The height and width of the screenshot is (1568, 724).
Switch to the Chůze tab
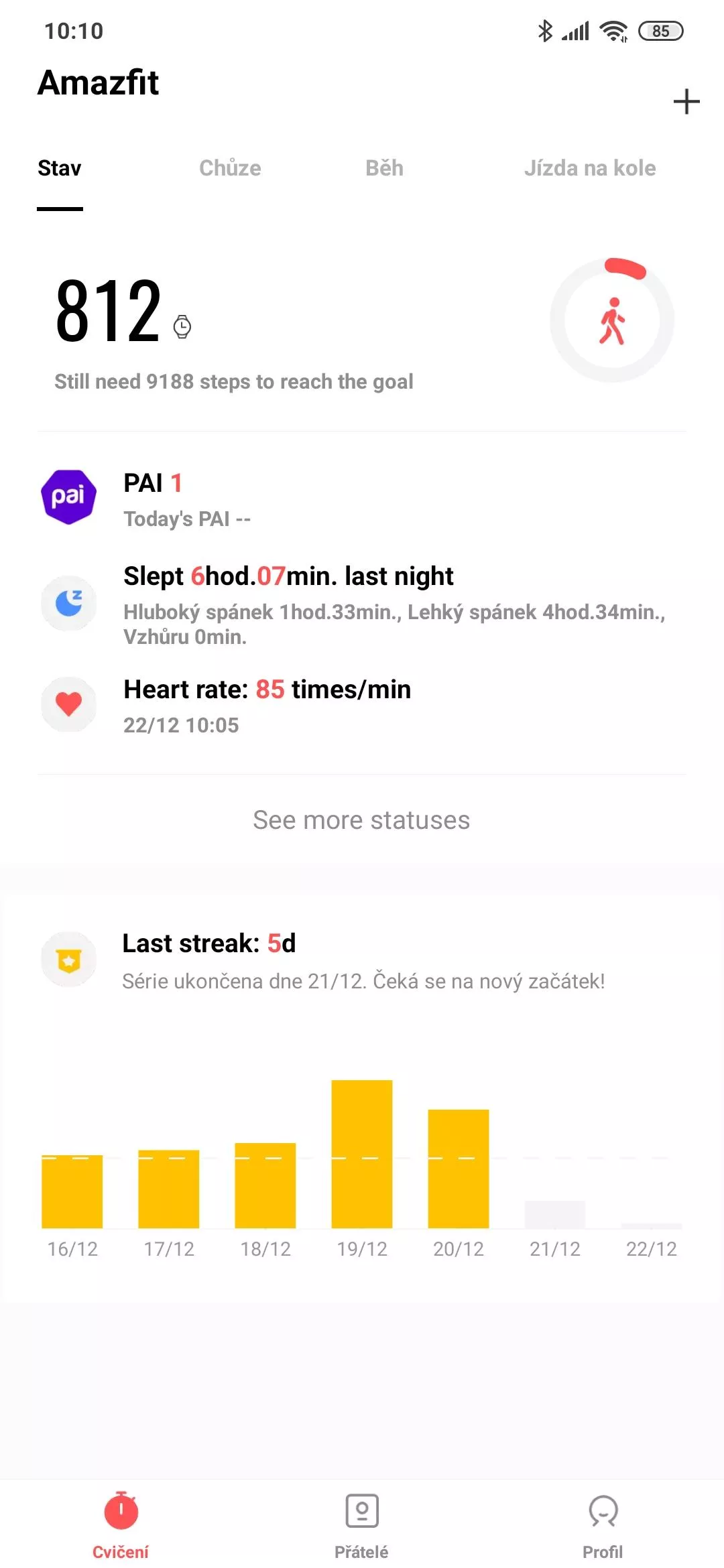230,168
